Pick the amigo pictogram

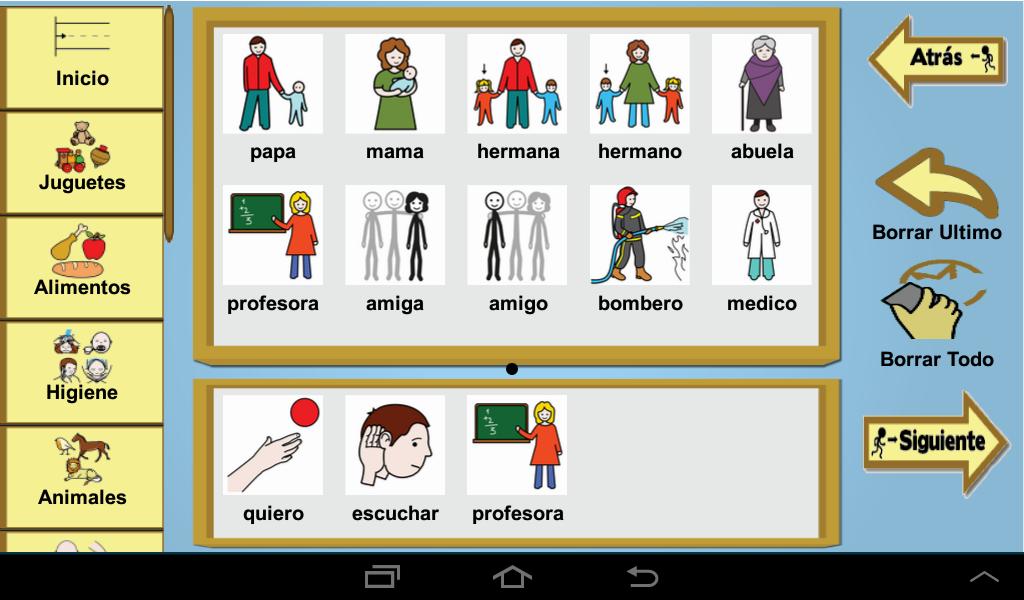click(x=517, y=247)
